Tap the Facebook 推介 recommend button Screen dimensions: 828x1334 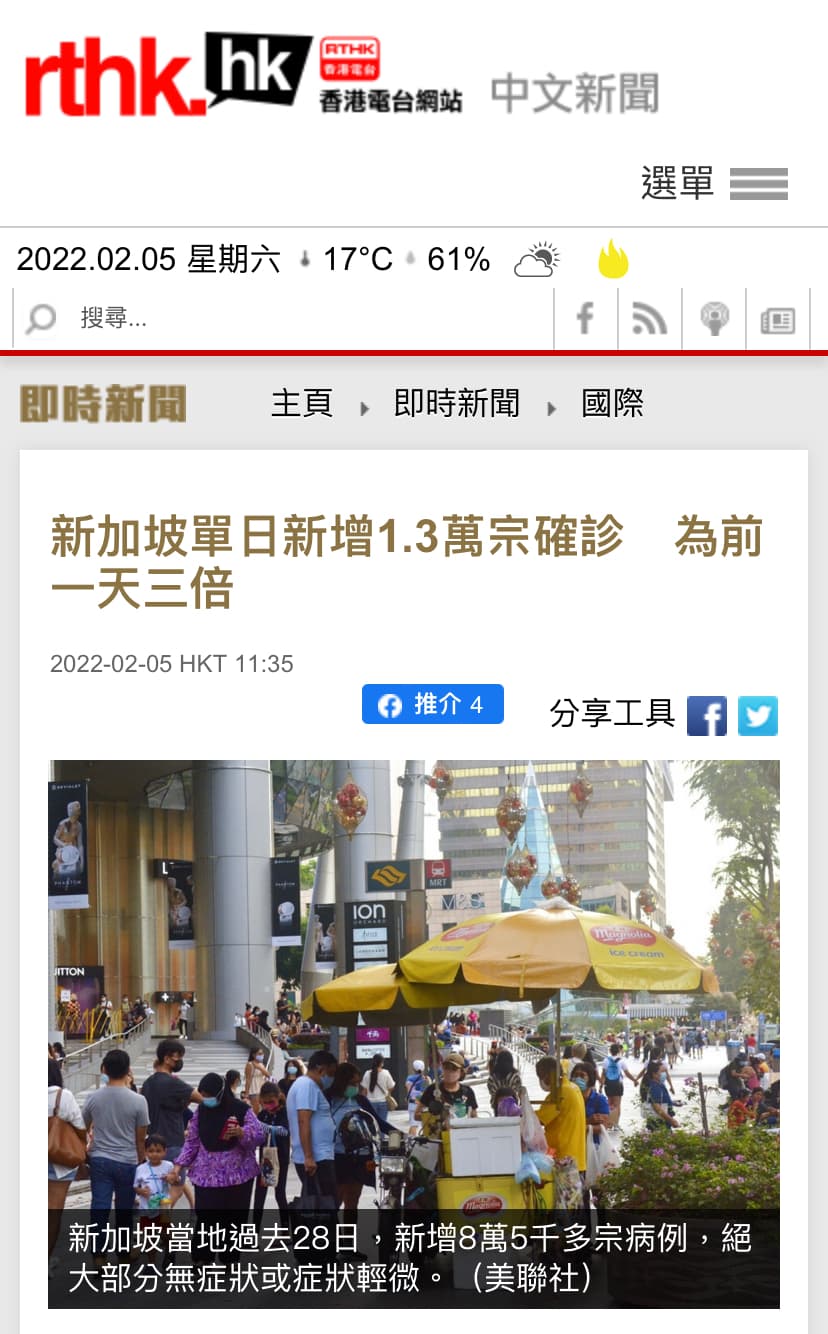[x=432, y=704]
